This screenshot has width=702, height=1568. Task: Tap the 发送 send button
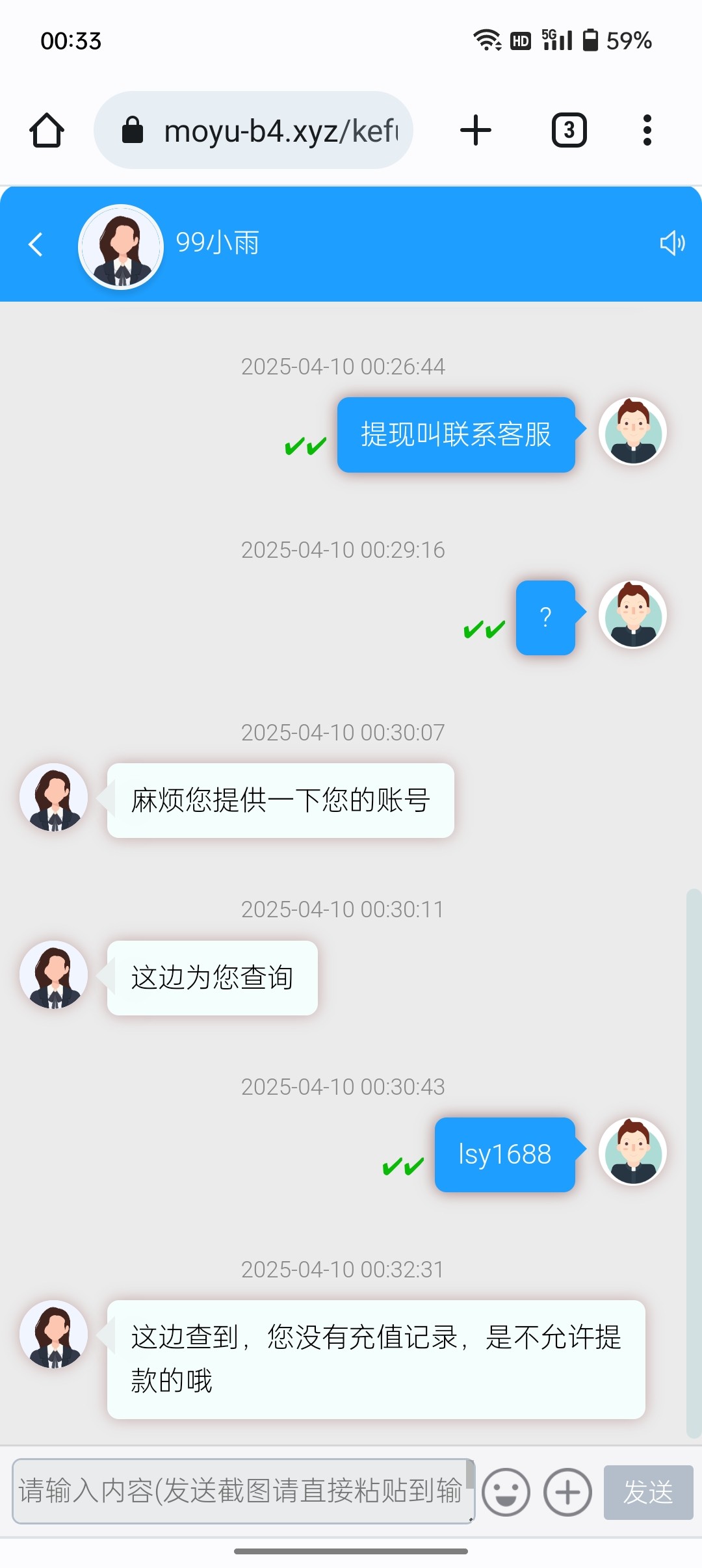pyautogui.click(x=648, y=1492)
